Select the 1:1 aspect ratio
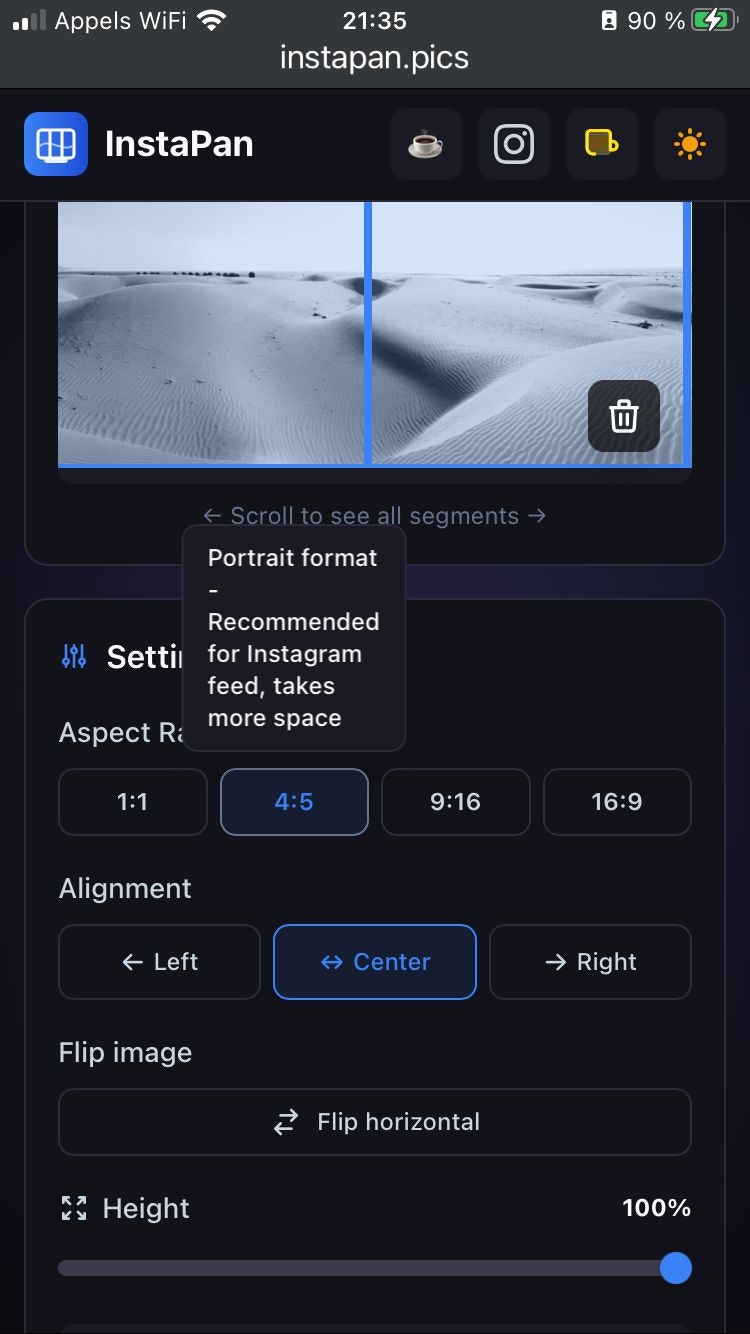Image resolution: width=750 pixels, height=1334 pixels. tap(132, 801)
